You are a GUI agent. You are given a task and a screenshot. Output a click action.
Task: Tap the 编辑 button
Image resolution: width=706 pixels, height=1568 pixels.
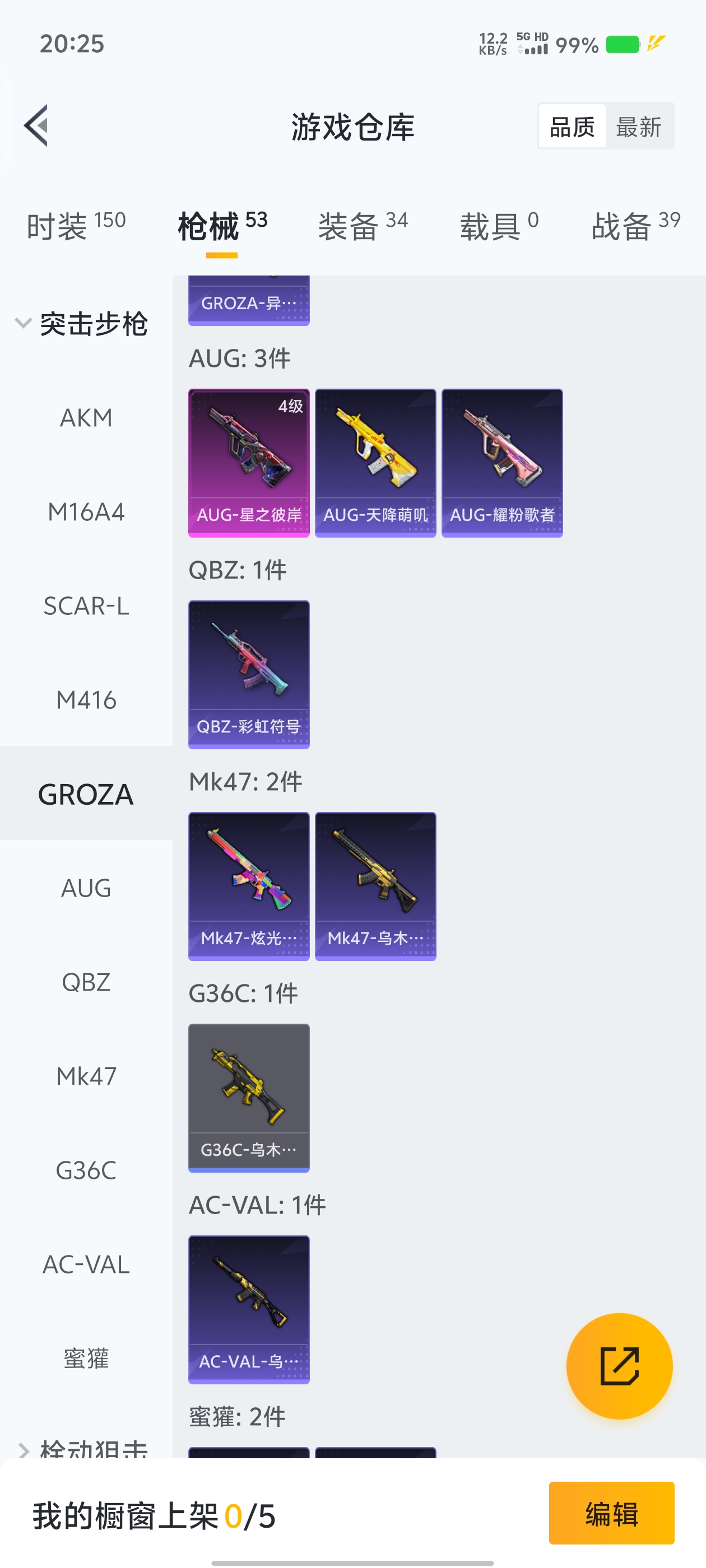coord(611,1513)
